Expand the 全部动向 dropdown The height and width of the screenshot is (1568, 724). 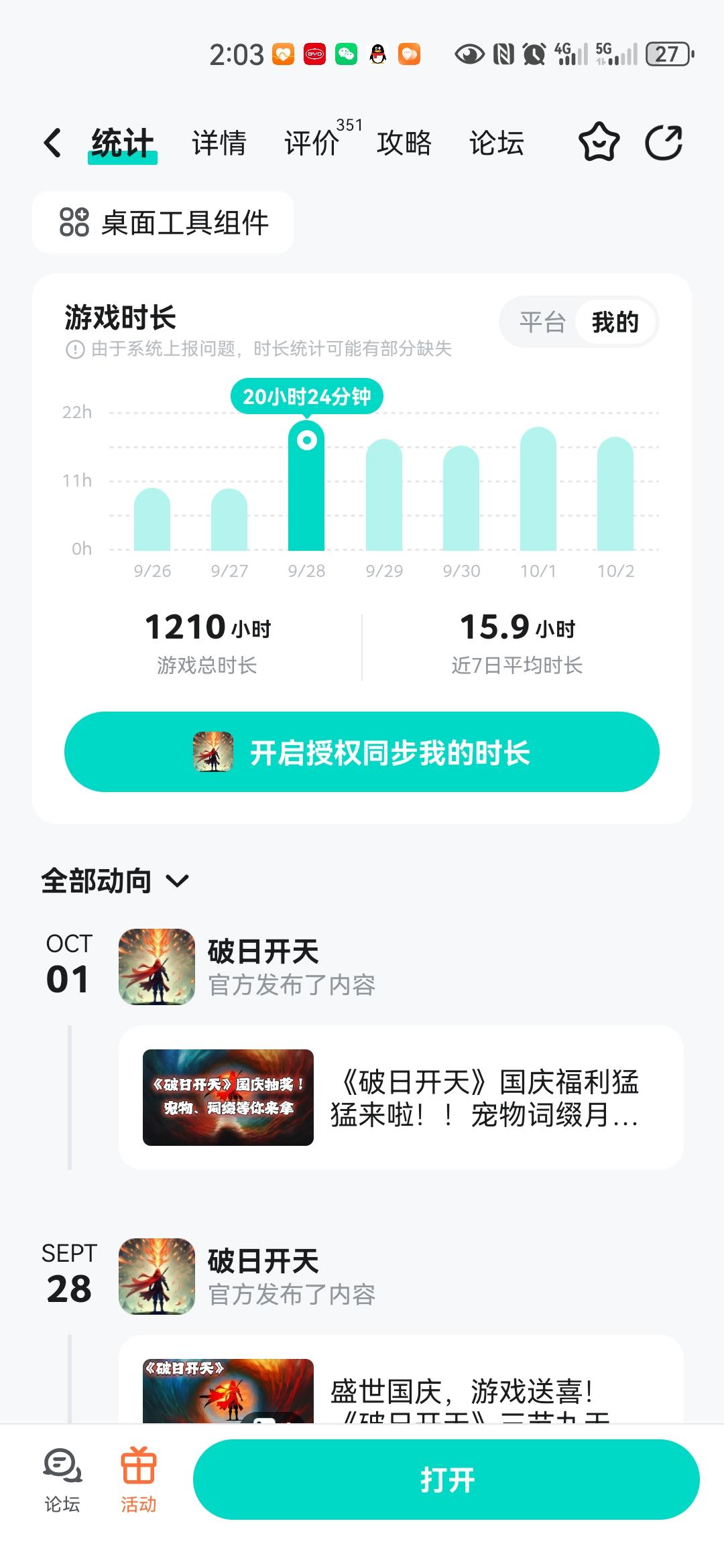tap(115, 881)
